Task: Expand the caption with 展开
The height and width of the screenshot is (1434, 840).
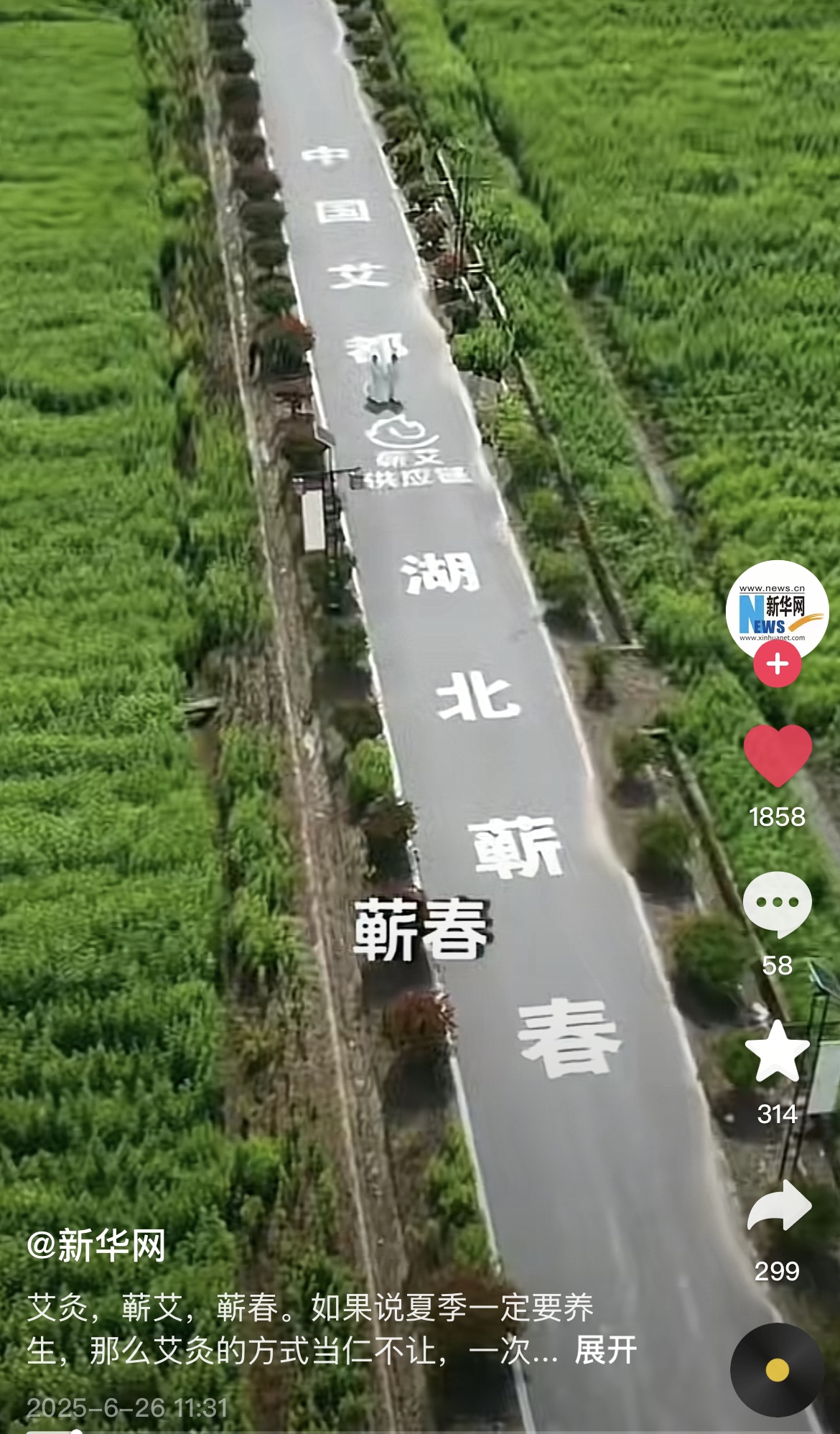Action: click(605, 1351)
